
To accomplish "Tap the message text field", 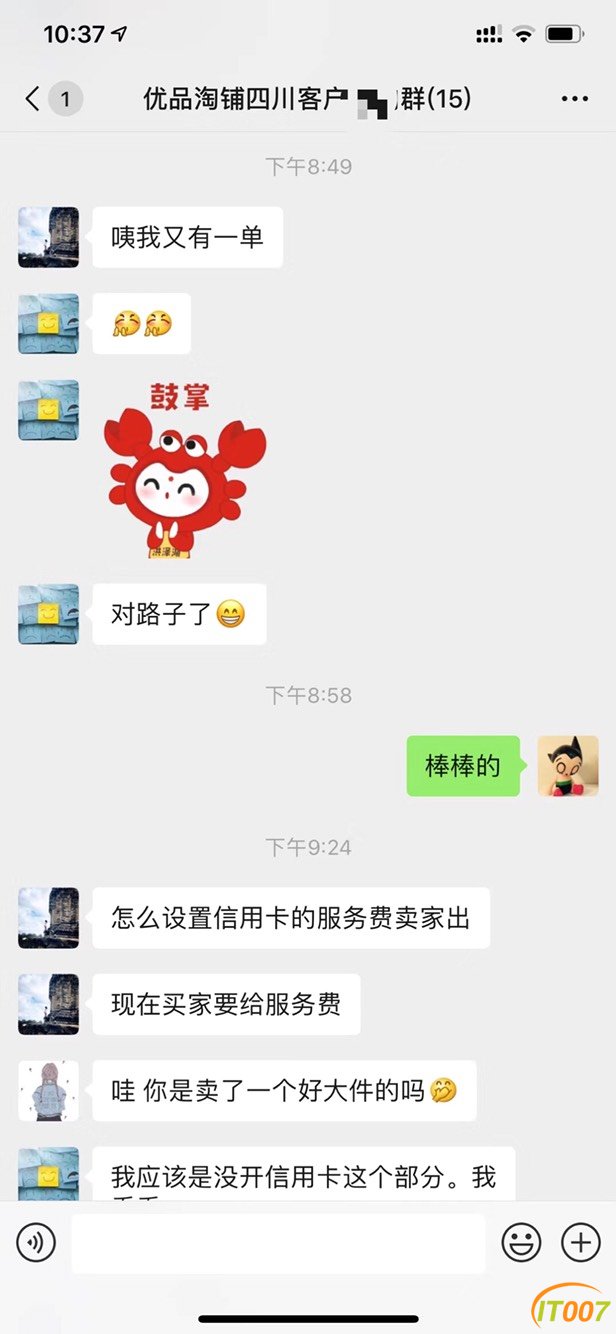I will [278, 1243].
